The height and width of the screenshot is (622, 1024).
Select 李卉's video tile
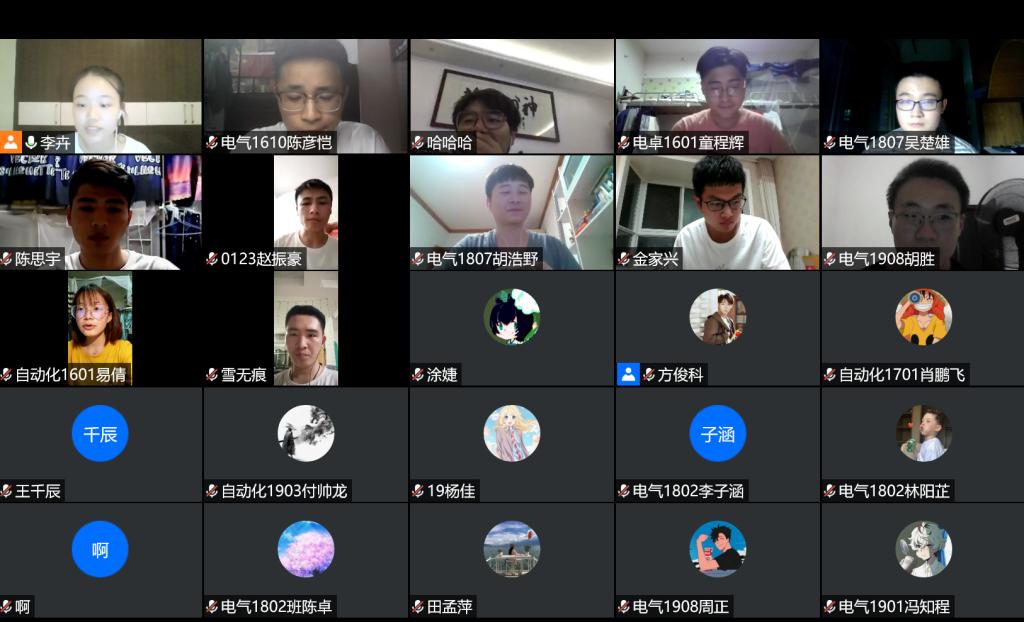tap(100, 95)
